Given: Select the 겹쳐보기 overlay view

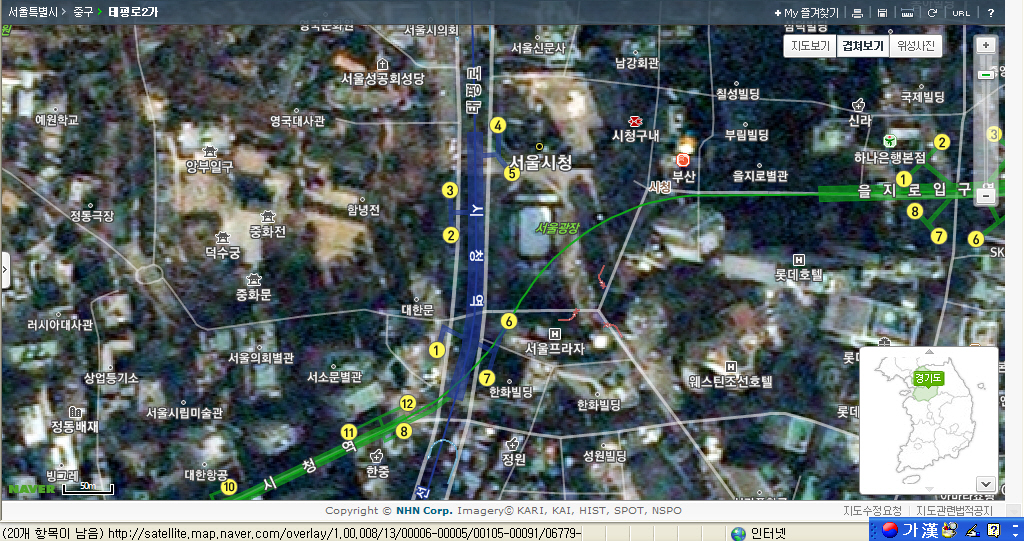Looking at the screenshot, I should click(863, 46).
